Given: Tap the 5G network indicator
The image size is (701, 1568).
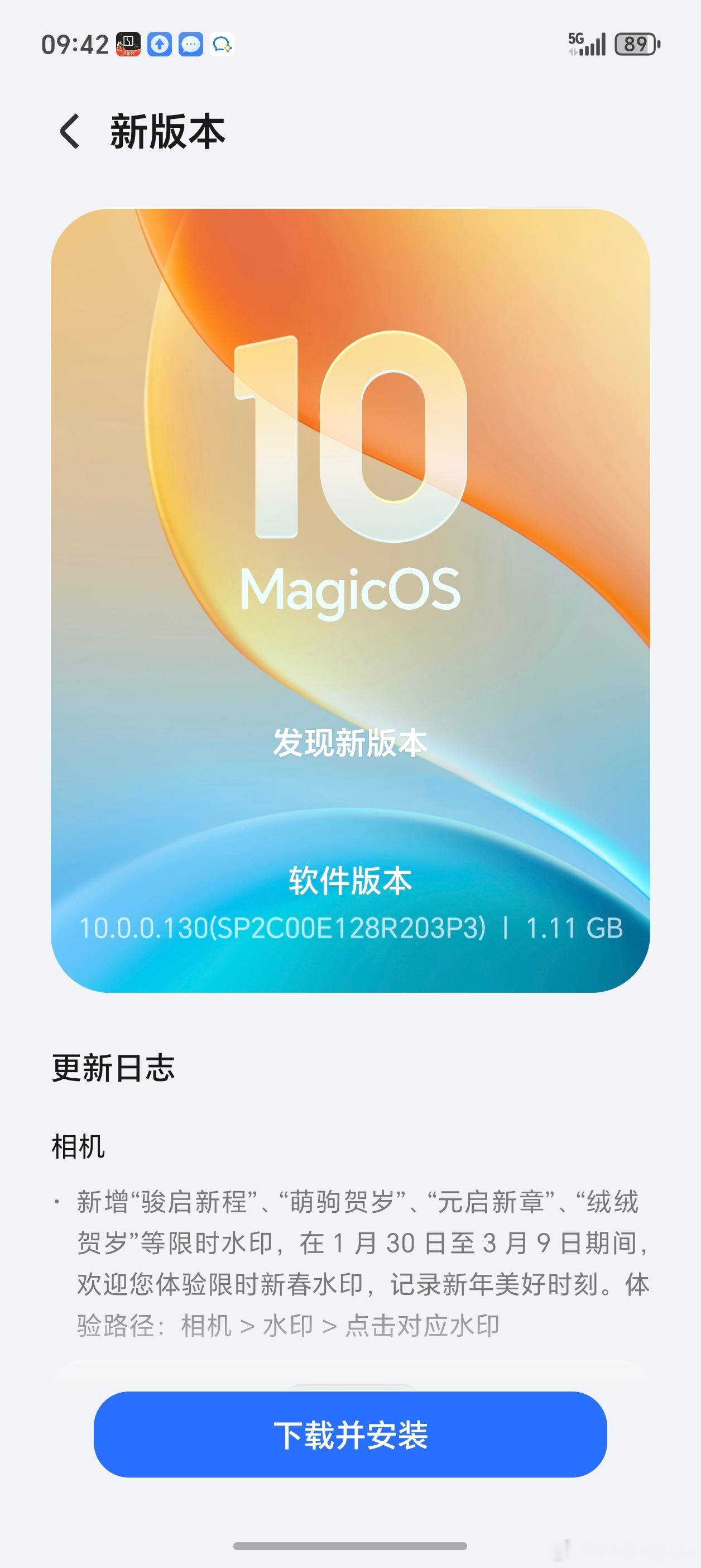Looking at the screenshot, I should pos(575,38).
